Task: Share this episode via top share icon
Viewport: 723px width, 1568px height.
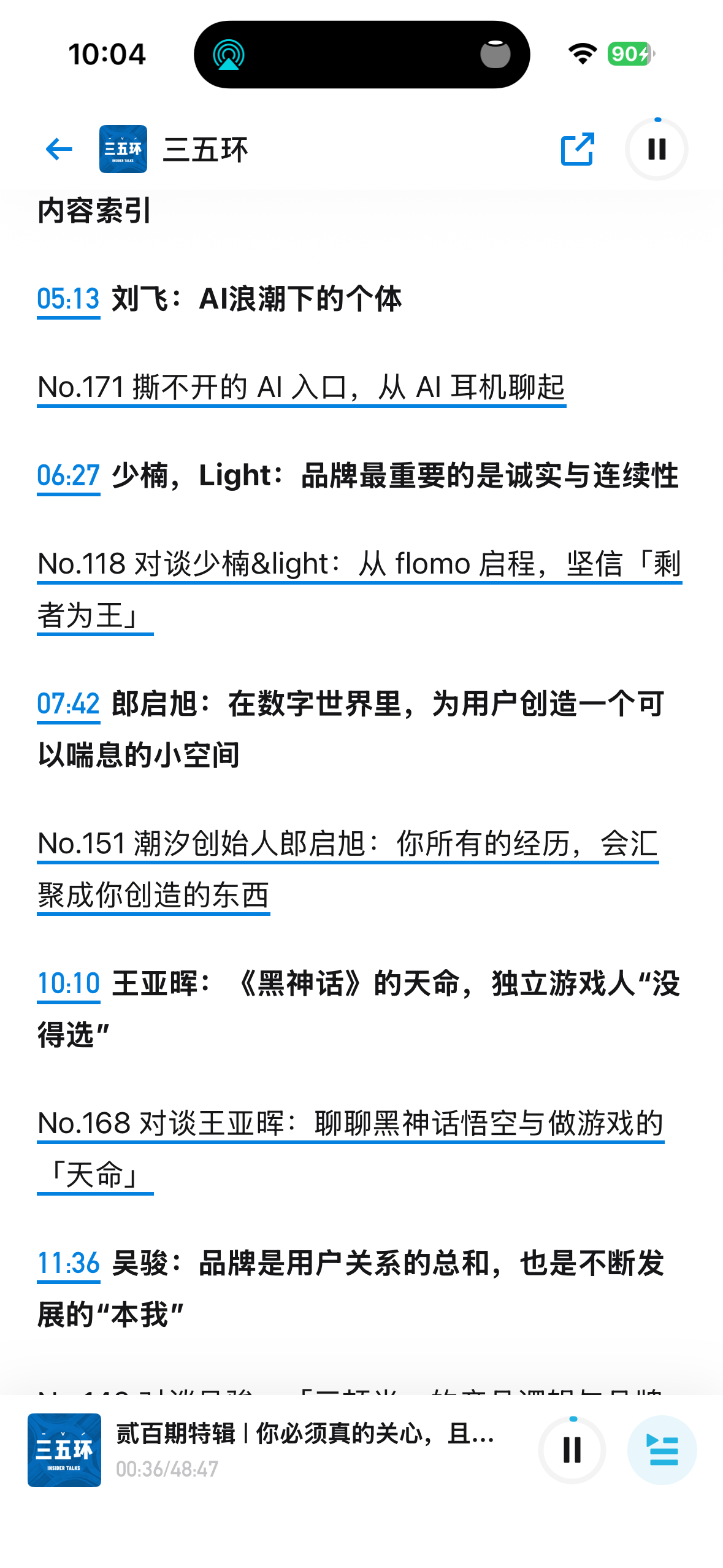Action: tap(577, 149)
